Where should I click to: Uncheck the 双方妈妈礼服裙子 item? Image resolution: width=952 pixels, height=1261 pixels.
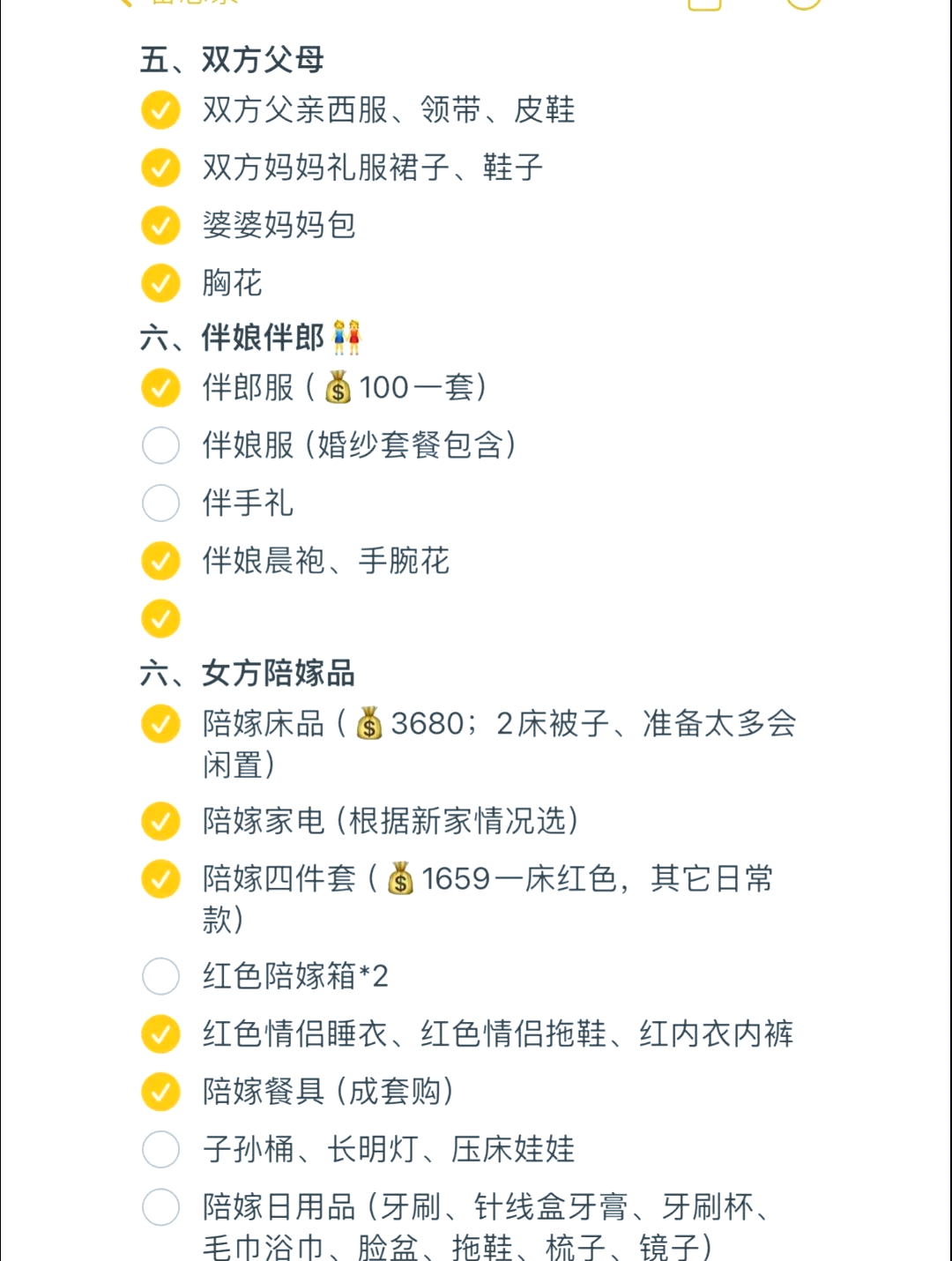coord(160,168)
